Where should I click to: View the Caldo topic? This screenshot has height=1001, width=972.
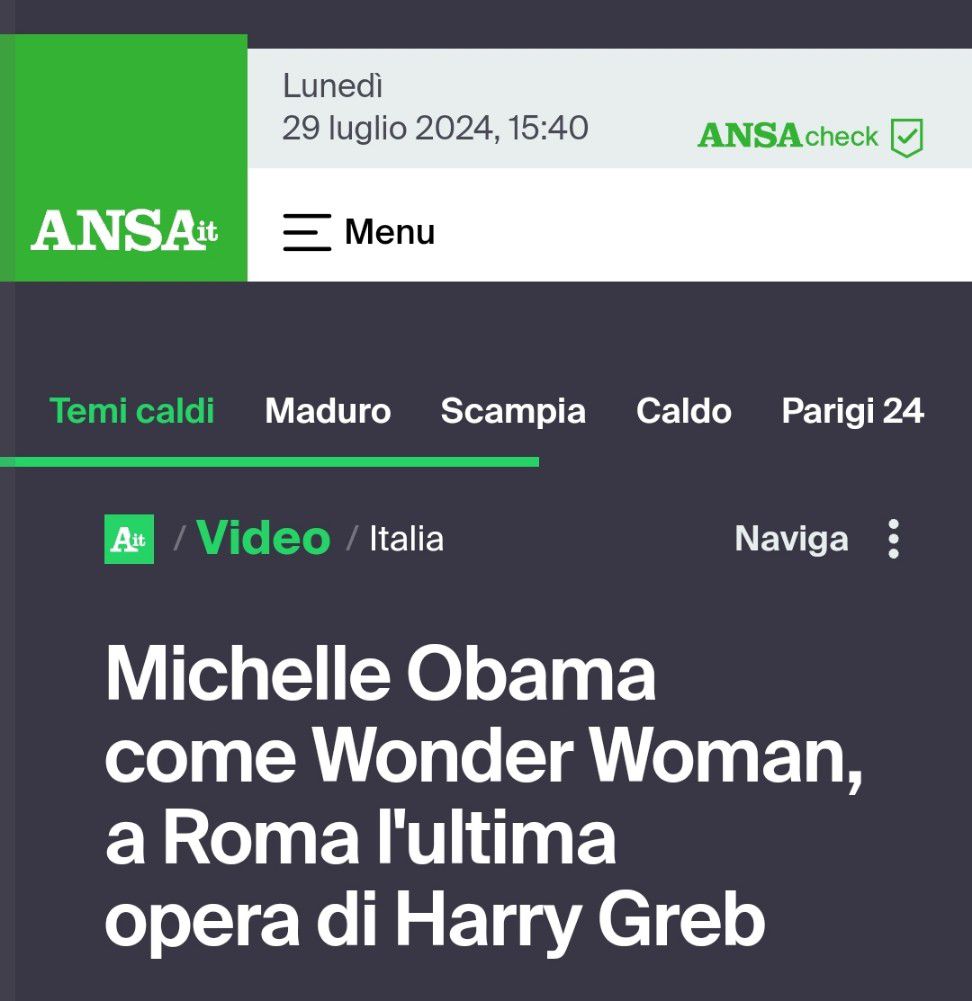click(x=683, y=411)
